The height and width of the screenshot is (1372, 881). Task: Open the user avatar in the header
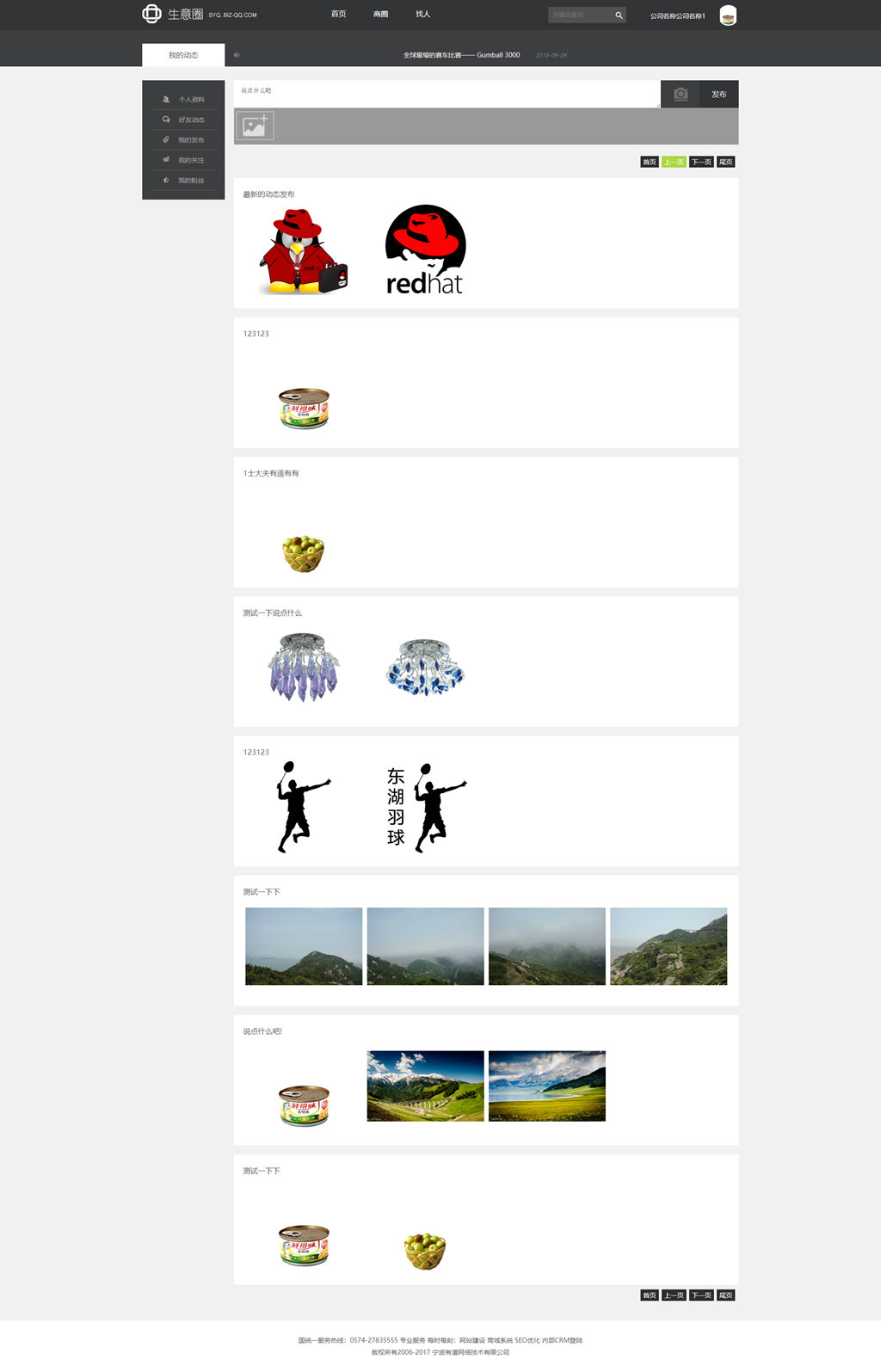coord(728,15)
